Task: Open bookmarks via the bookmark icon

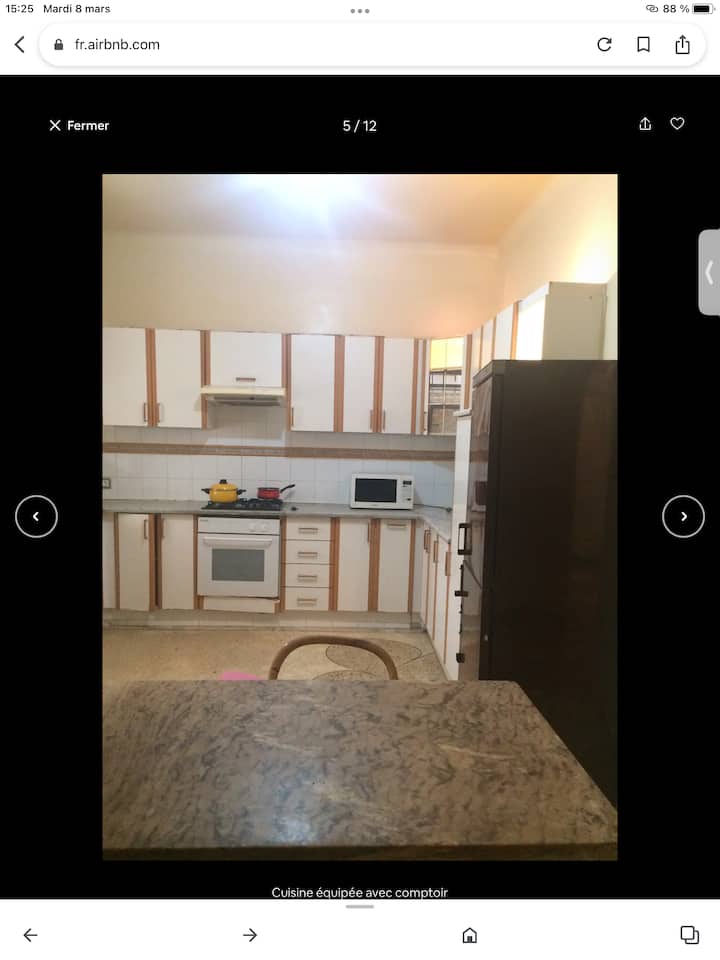Action: 643,44
